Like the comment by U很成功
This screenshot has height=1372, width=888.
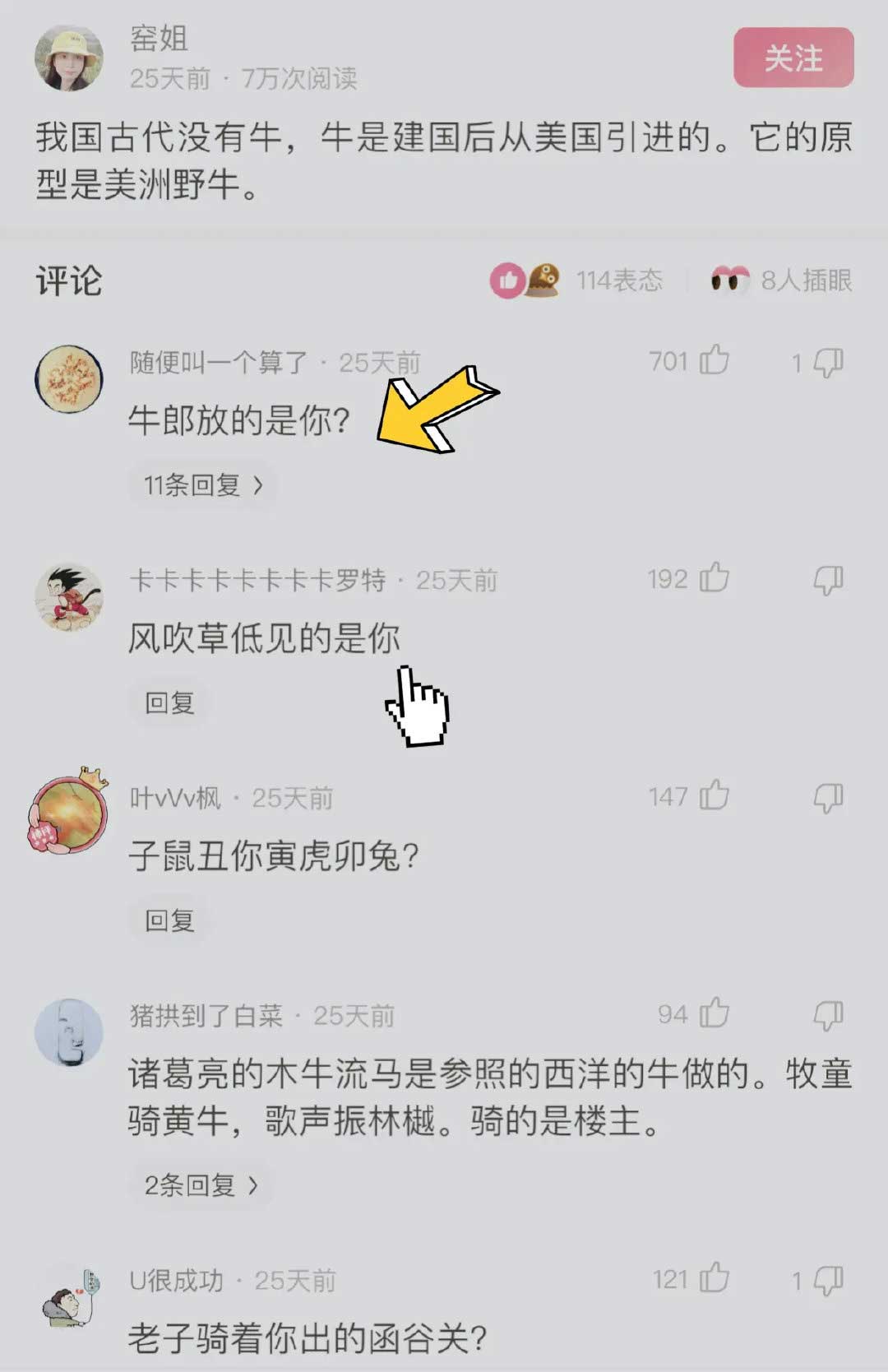coord(714,1278)
